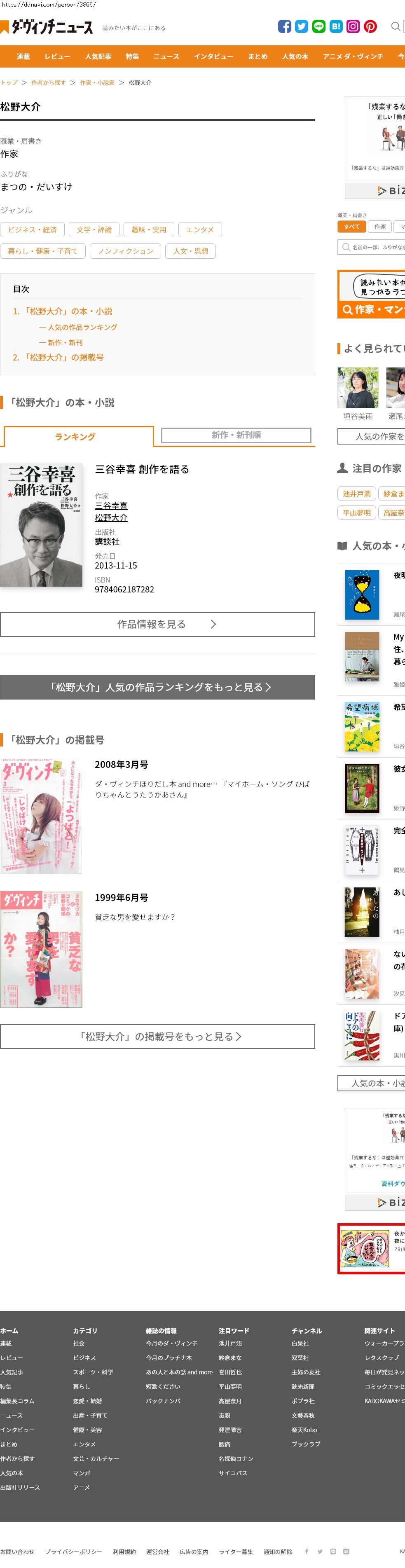Open author link 三谷幸喜

(111, 506)
